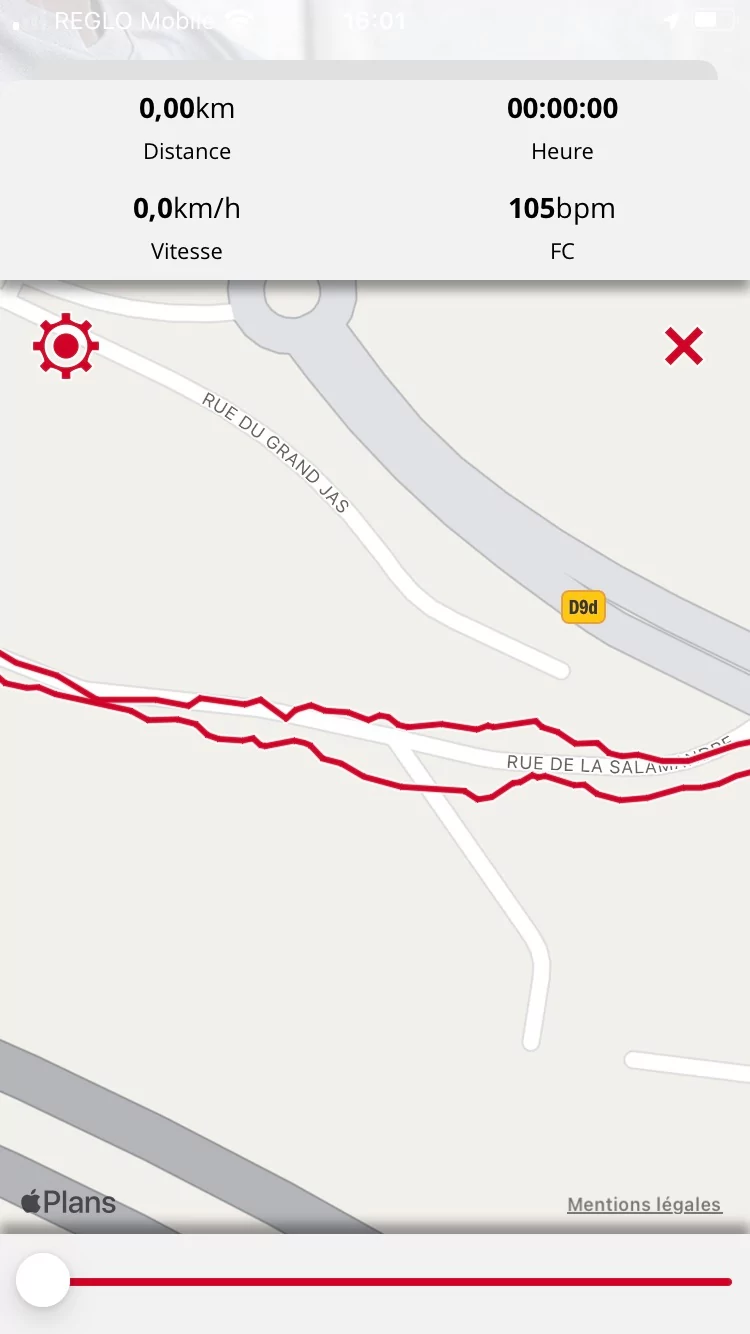Open the Mentions légales link

point(644,1204)
